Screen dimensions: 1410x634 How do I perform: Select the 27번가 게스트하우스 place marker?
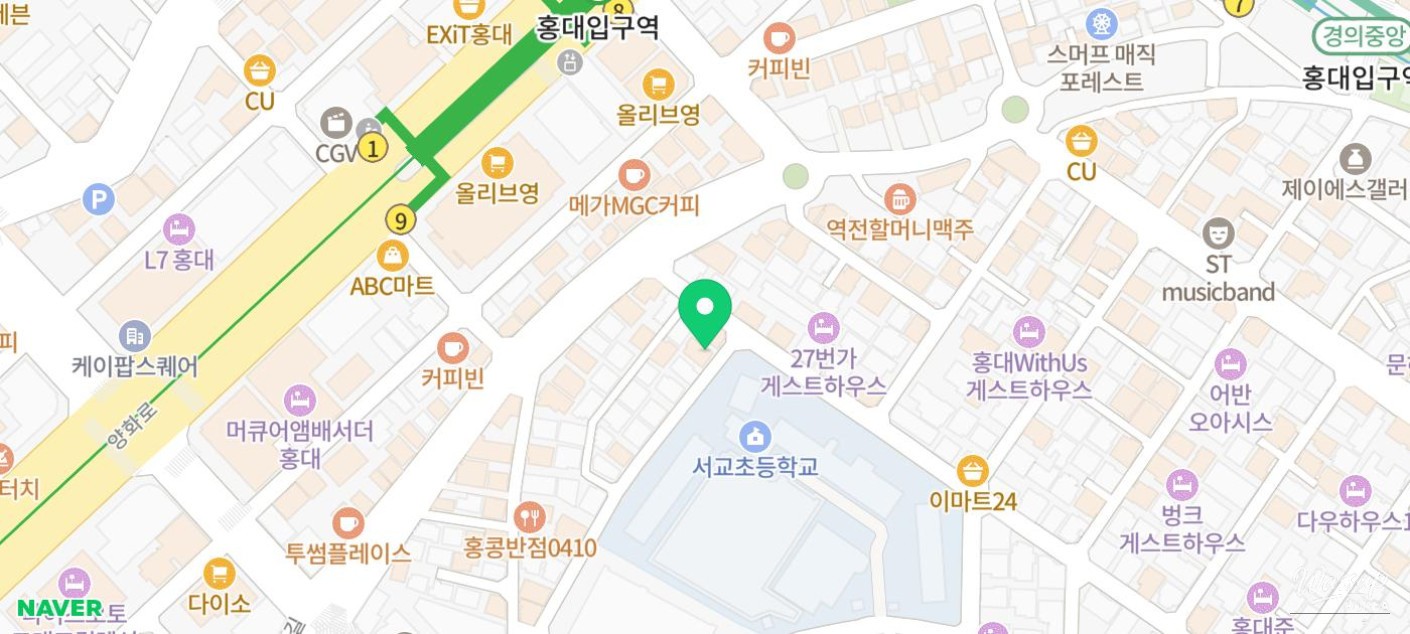[823, 327]
